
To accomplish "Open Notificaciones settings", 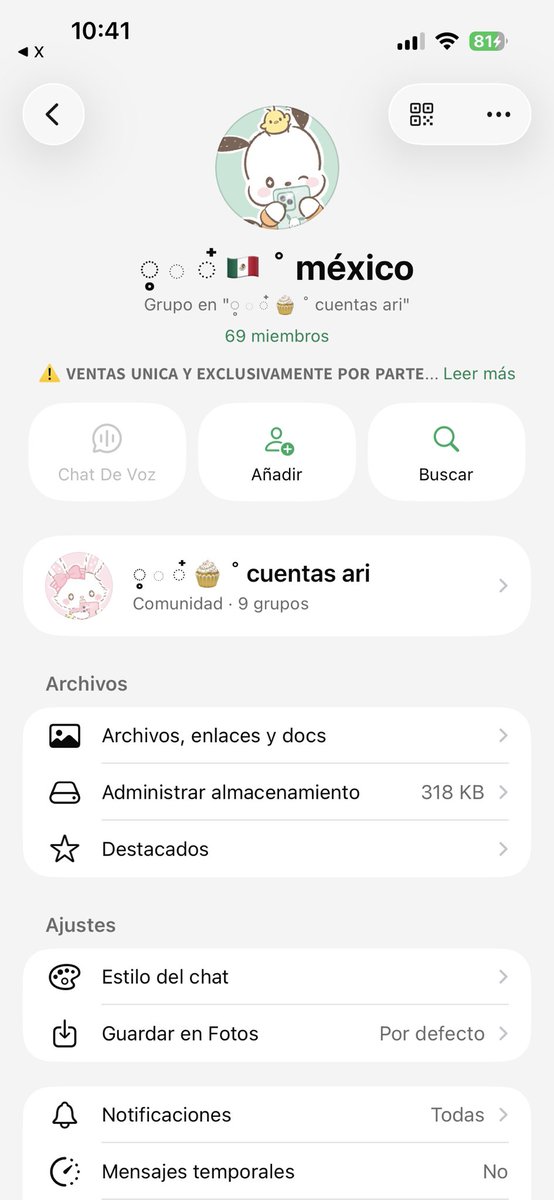I will [277, 1115].
